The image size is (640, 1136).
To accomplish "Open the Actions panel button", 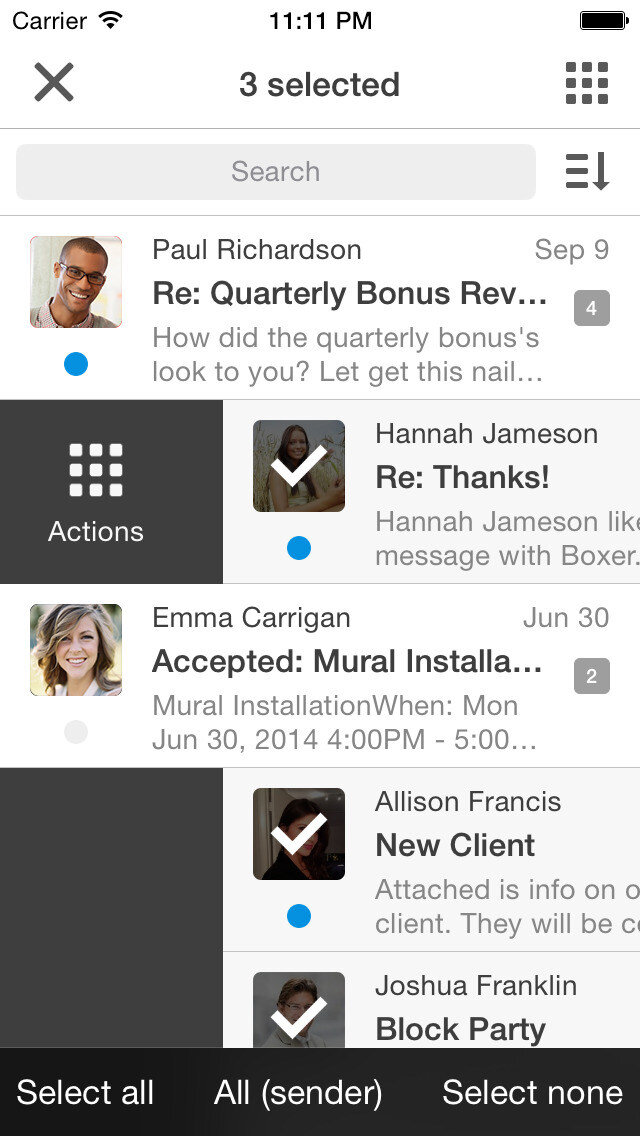I will coord(96,492).
